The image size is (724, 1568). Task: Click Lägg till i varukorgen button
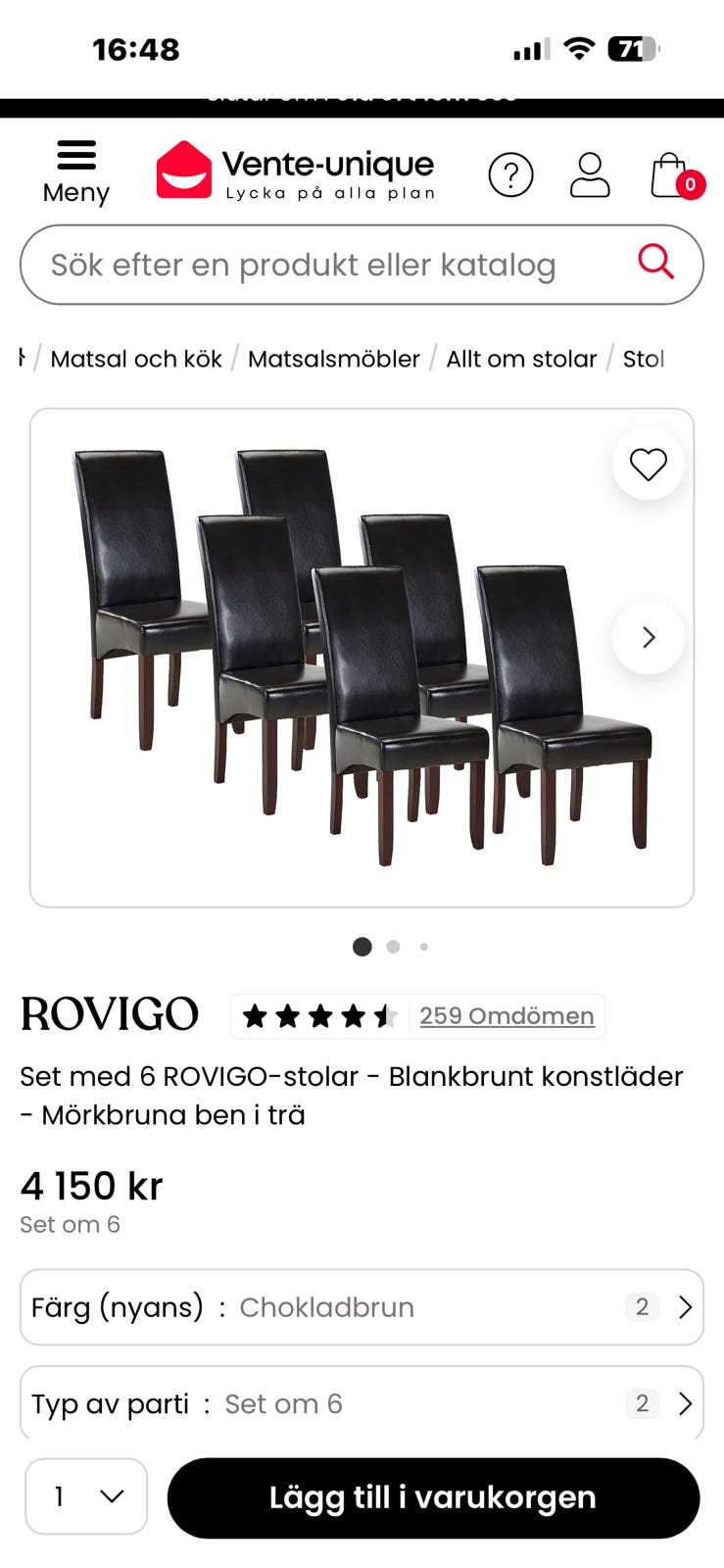click(433, 1497)
